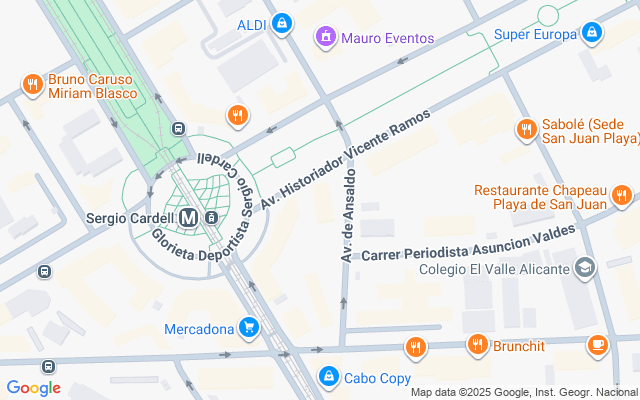The image size is (640, 400).
Task: Tap the Mercadona shopping marker
Action: point(249,328)
